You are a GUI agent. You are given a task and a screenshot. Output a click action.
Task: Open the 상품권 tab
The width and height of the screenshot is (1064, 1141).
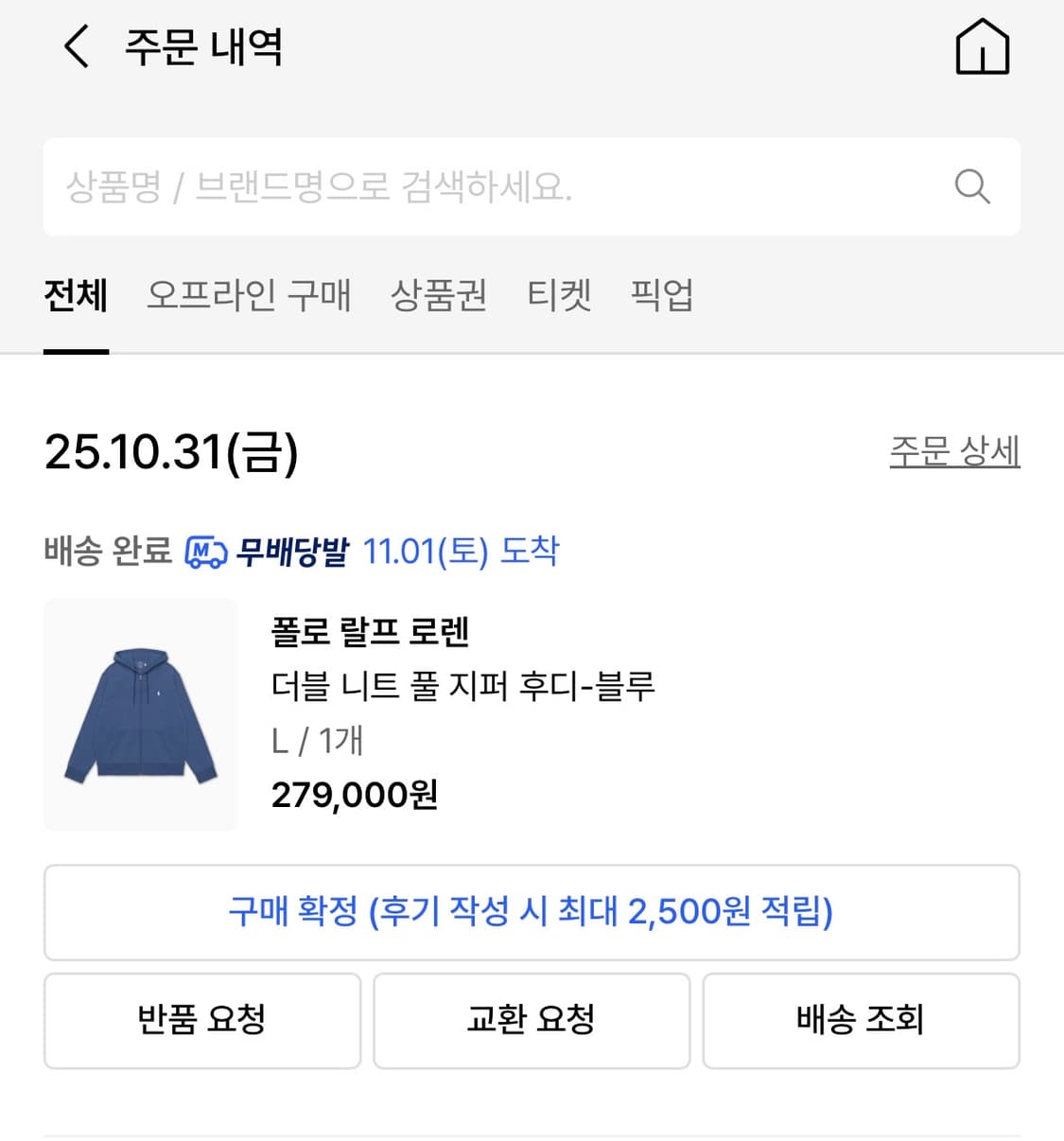pyautogui.click(x=439, y=296)
